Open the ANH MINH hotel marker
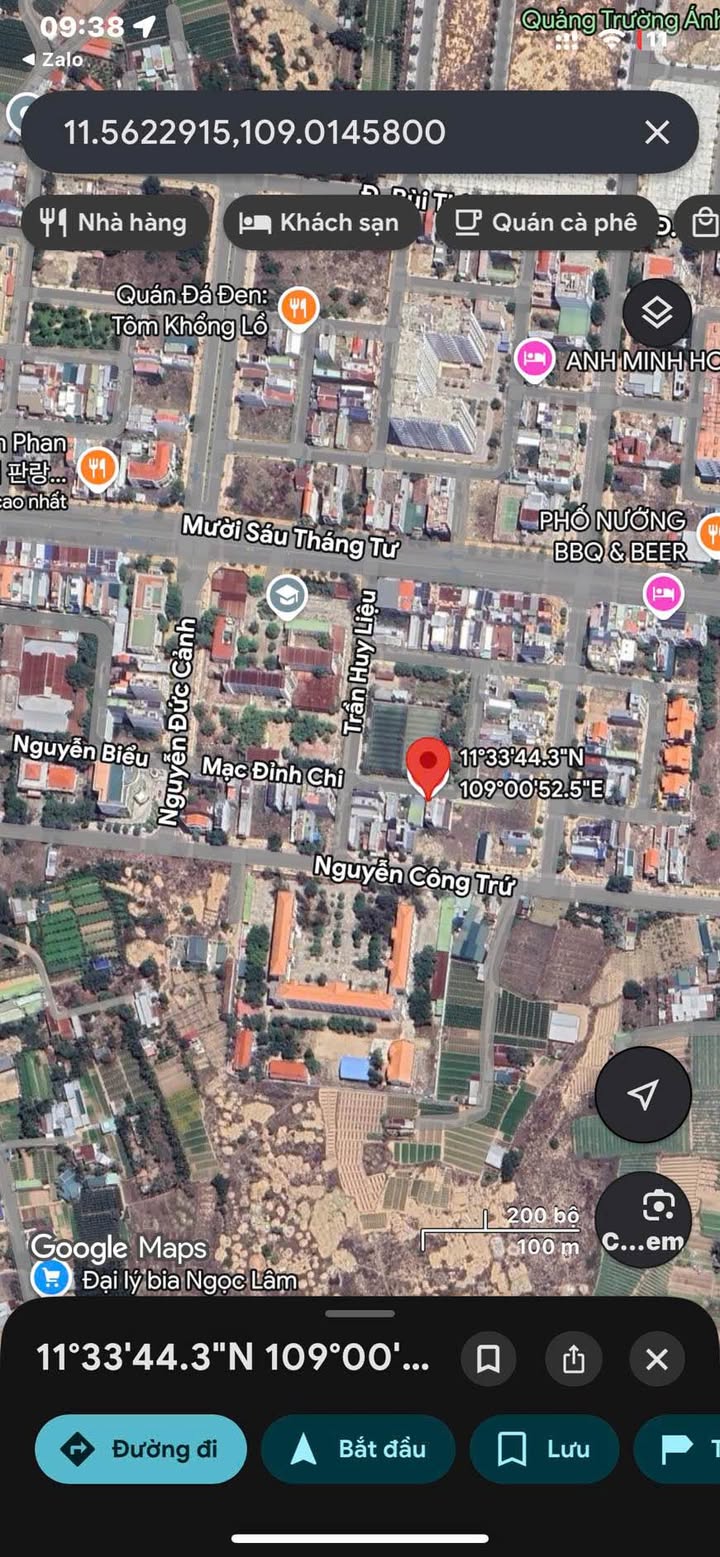The width and height of the screenshot is (720, 1557). [535, 360]
